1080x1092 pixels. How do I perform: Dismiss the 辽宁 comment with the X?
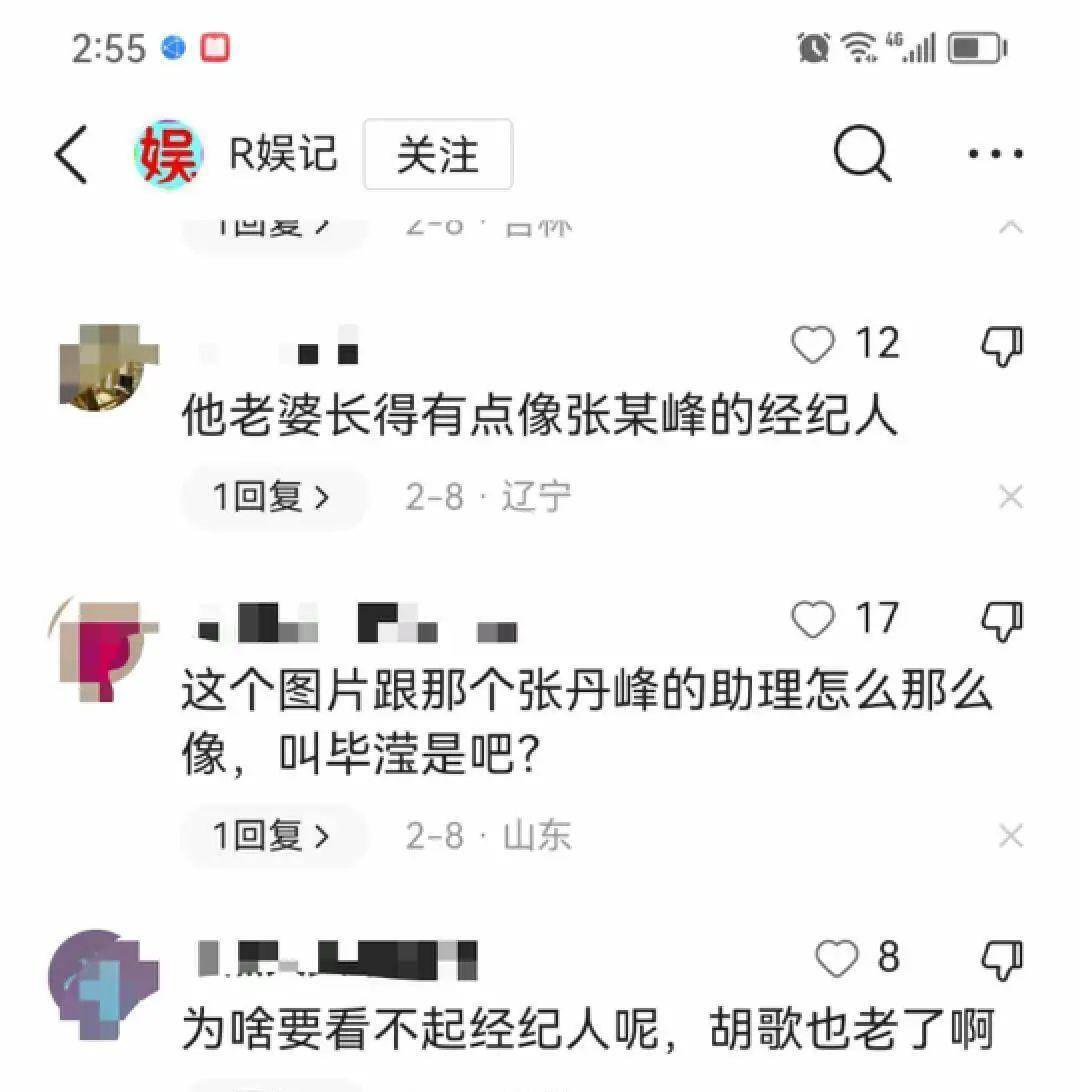[1011, 497]
